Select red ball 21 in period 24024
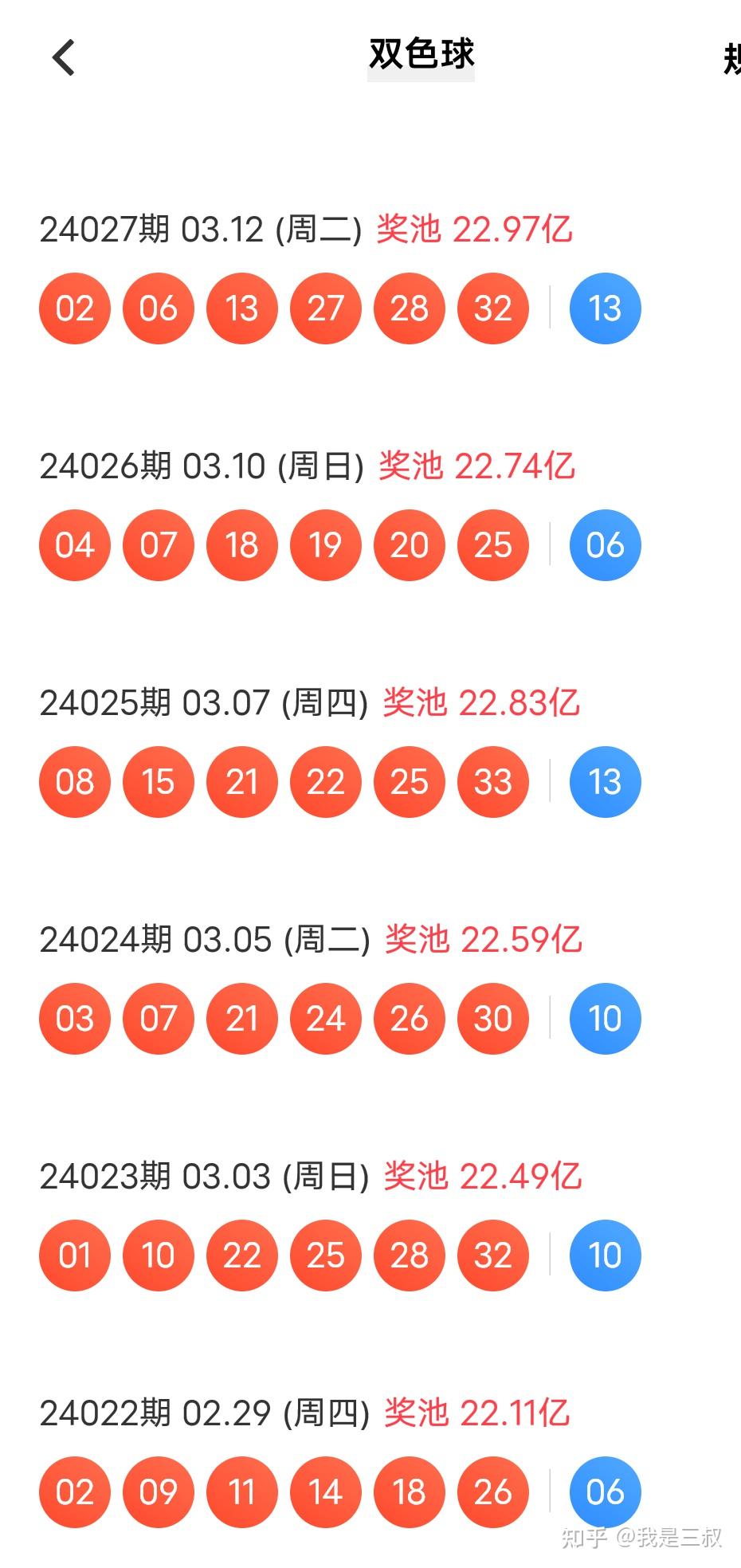Viewport: 741px width, 1568px height. point(242,1018)
